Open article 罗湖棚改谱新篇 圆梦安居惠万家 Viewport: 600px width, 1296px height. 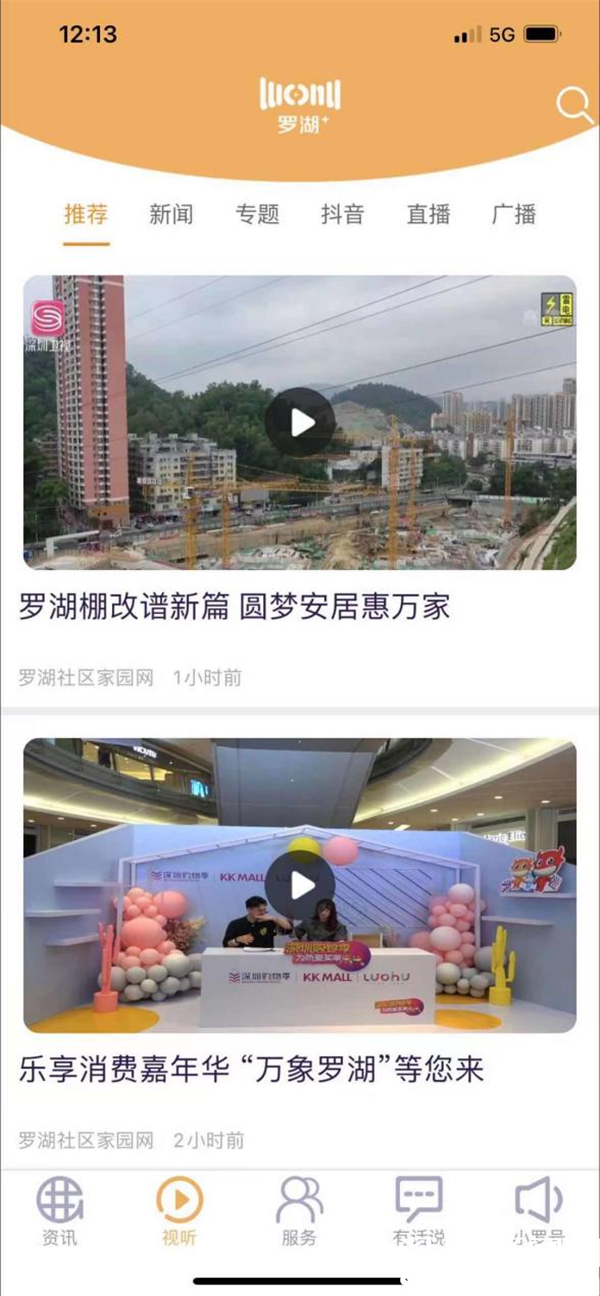pos(235,607)
